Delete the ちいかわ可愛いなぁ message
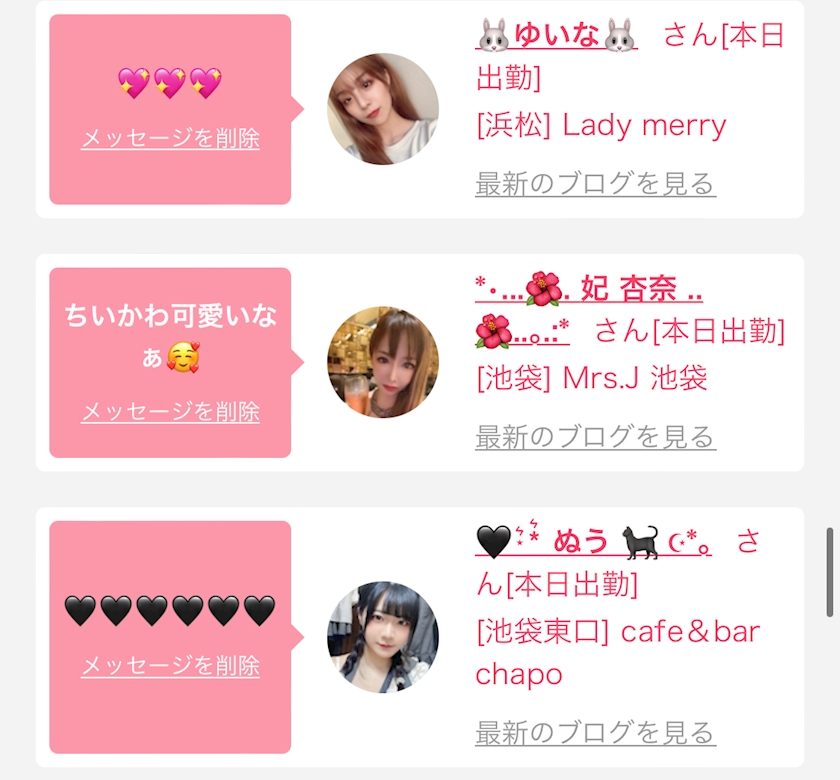 click(x=170, y=412)
